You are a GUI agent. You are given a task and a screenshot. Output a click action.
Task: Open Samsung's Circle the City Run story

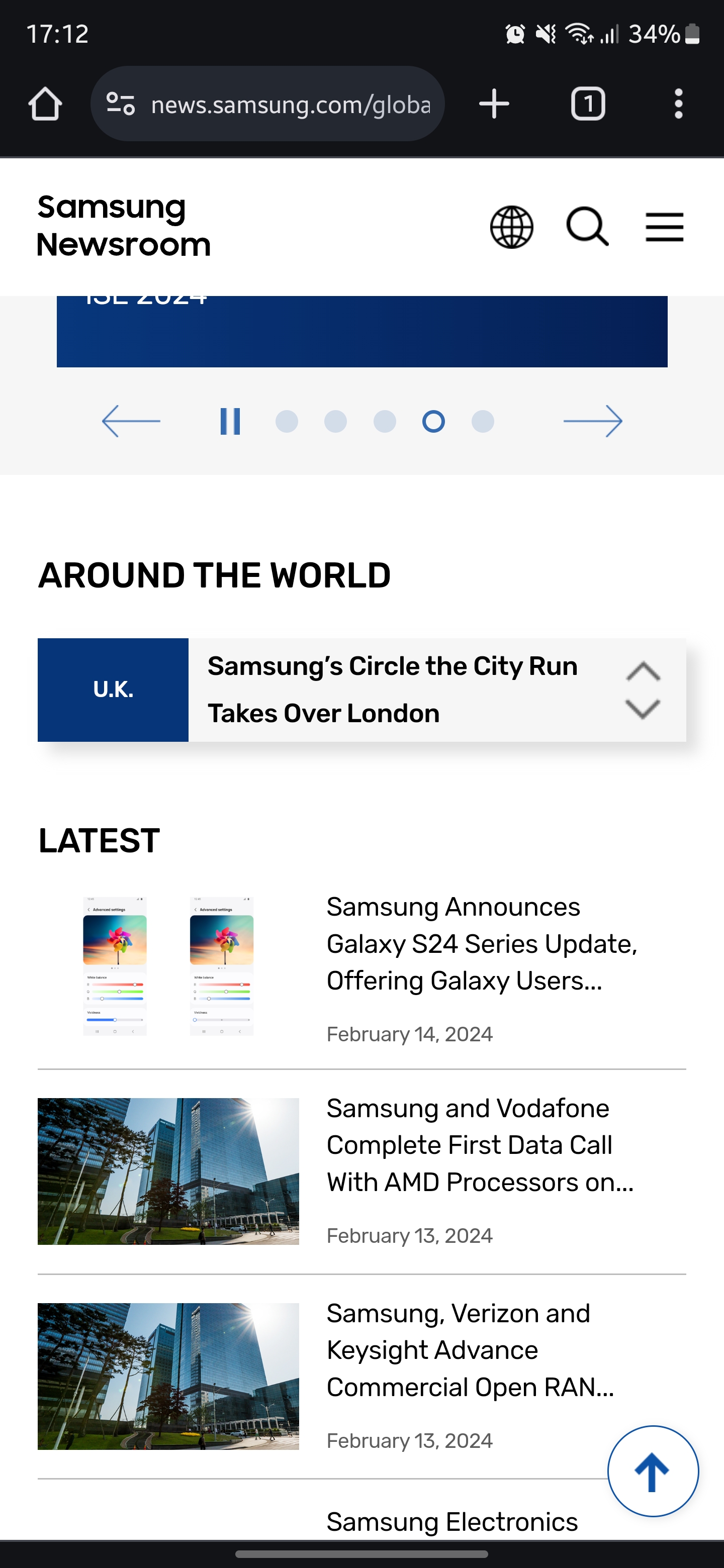tap(392, 690)
